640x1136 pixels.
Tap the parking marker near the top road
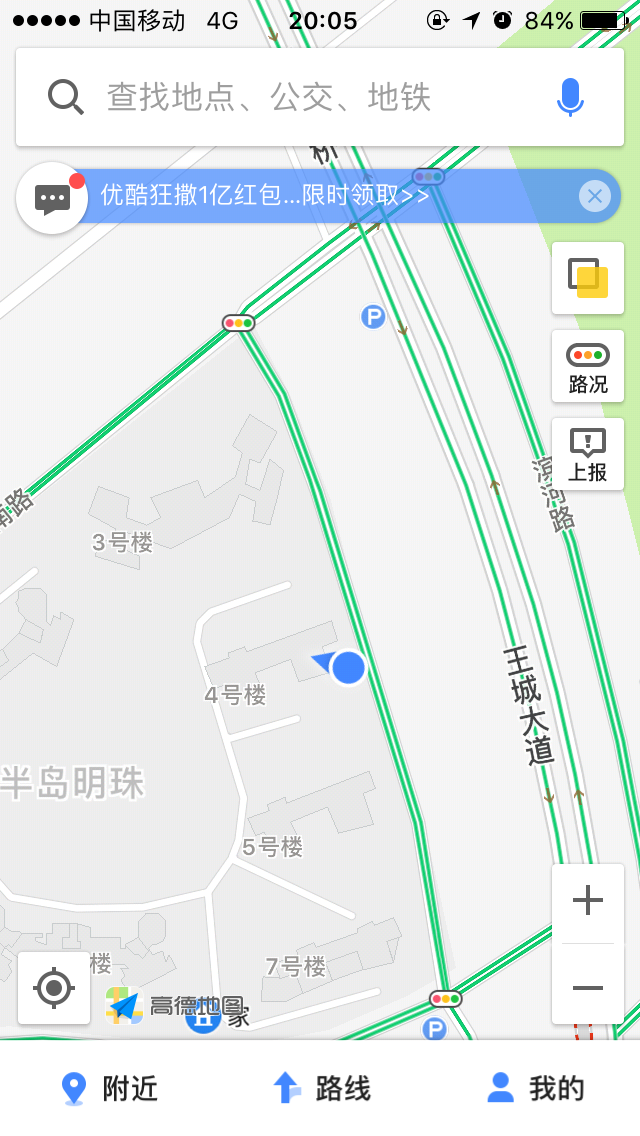(373, 318)
